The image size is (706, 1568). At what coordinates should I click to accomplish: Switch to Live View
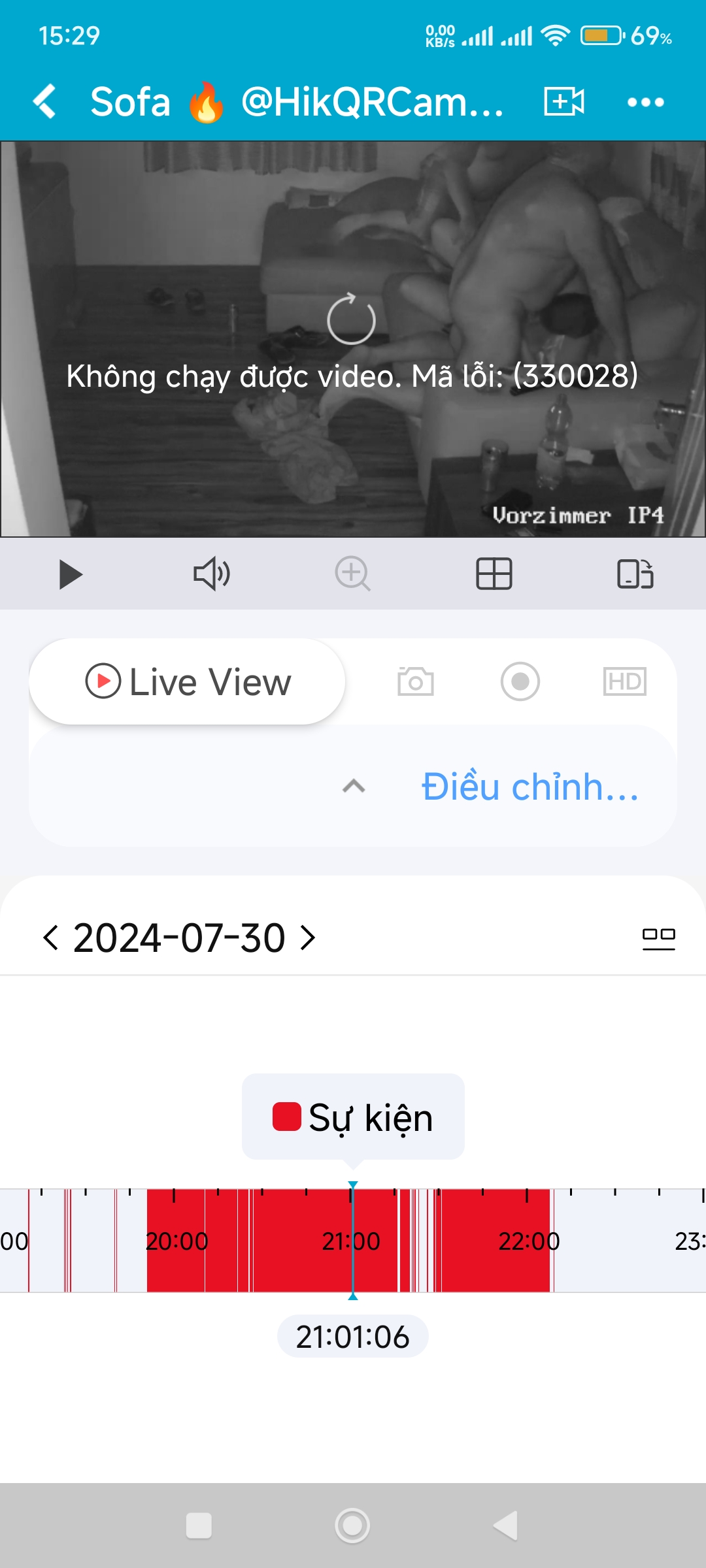188,681
